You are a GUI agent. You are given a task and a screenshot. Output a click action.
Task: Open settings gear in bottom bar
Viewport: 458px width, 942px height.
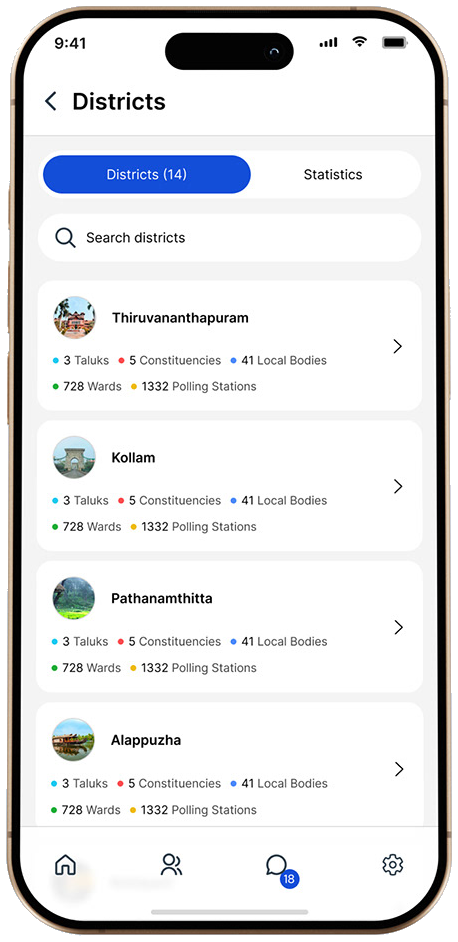pos(392,865)
